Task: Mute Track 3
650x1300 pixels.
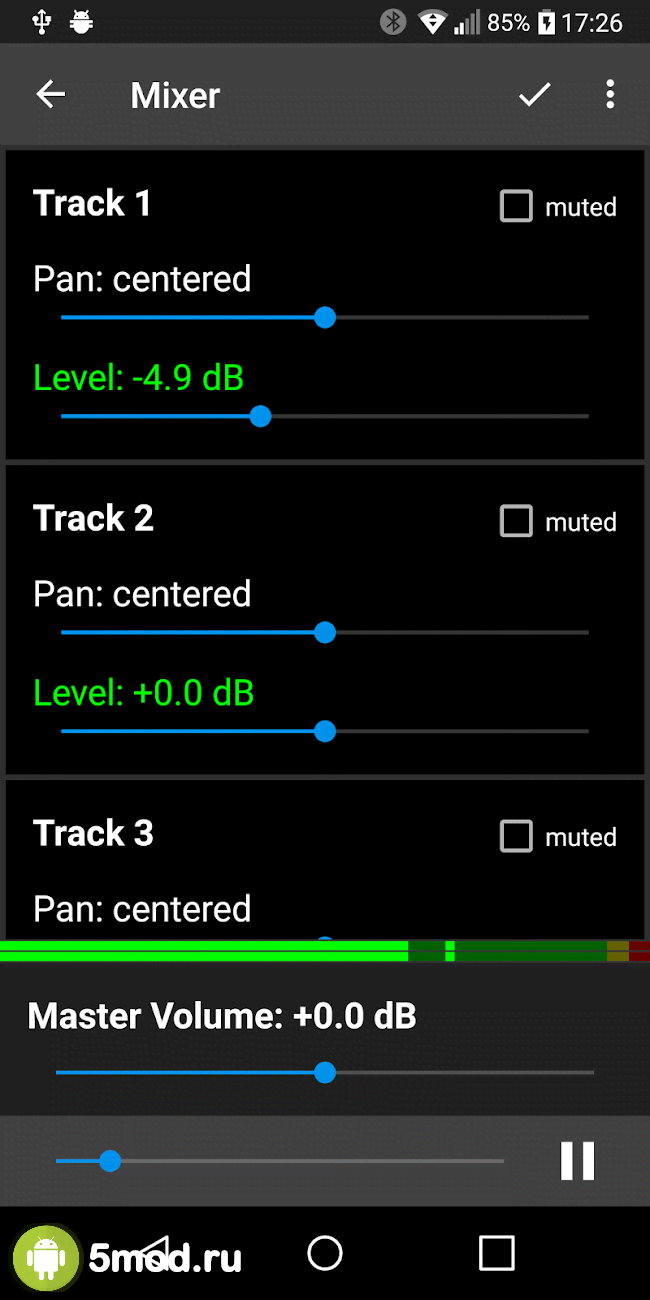Action: (x=516, y=837)
